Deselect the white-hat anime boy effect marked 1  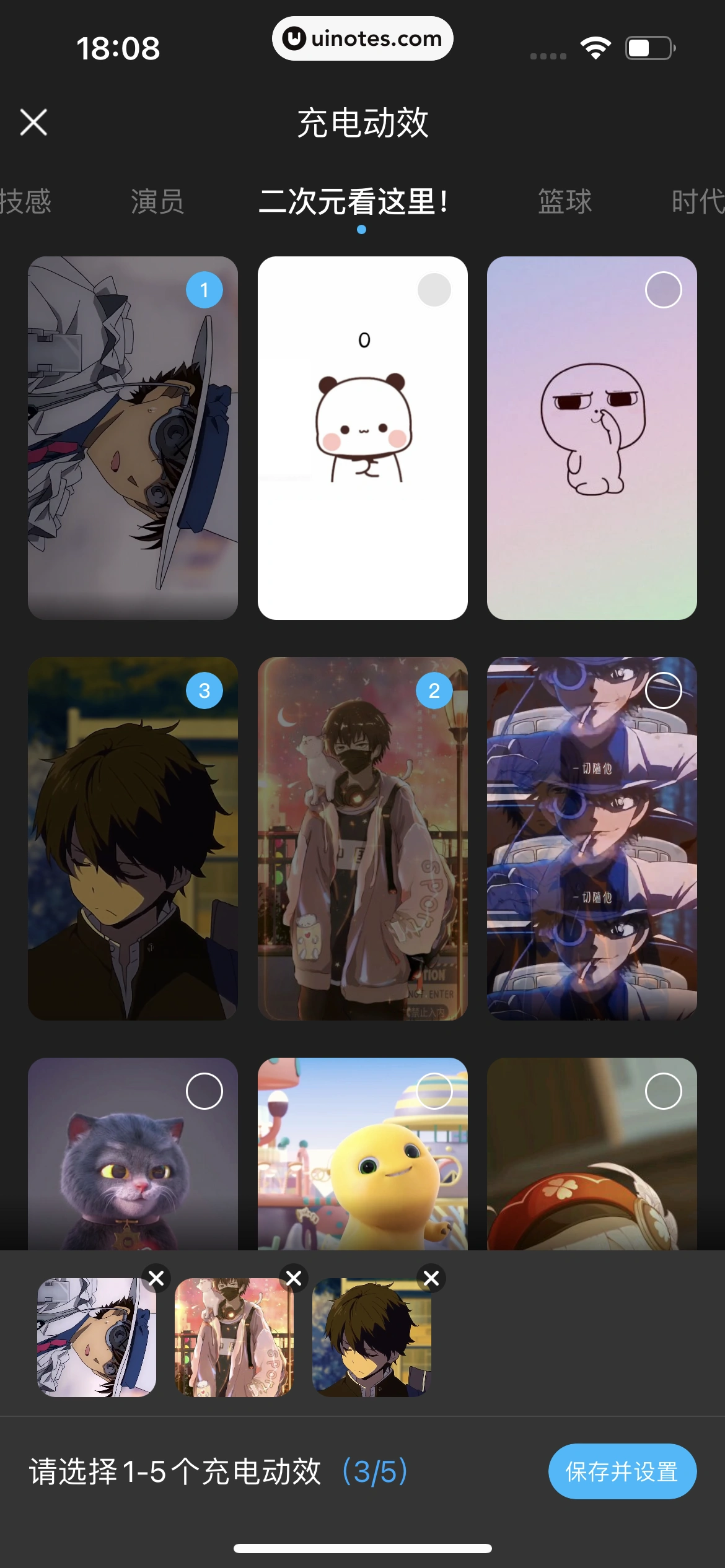pyautogui.click(x=204, y=290)
